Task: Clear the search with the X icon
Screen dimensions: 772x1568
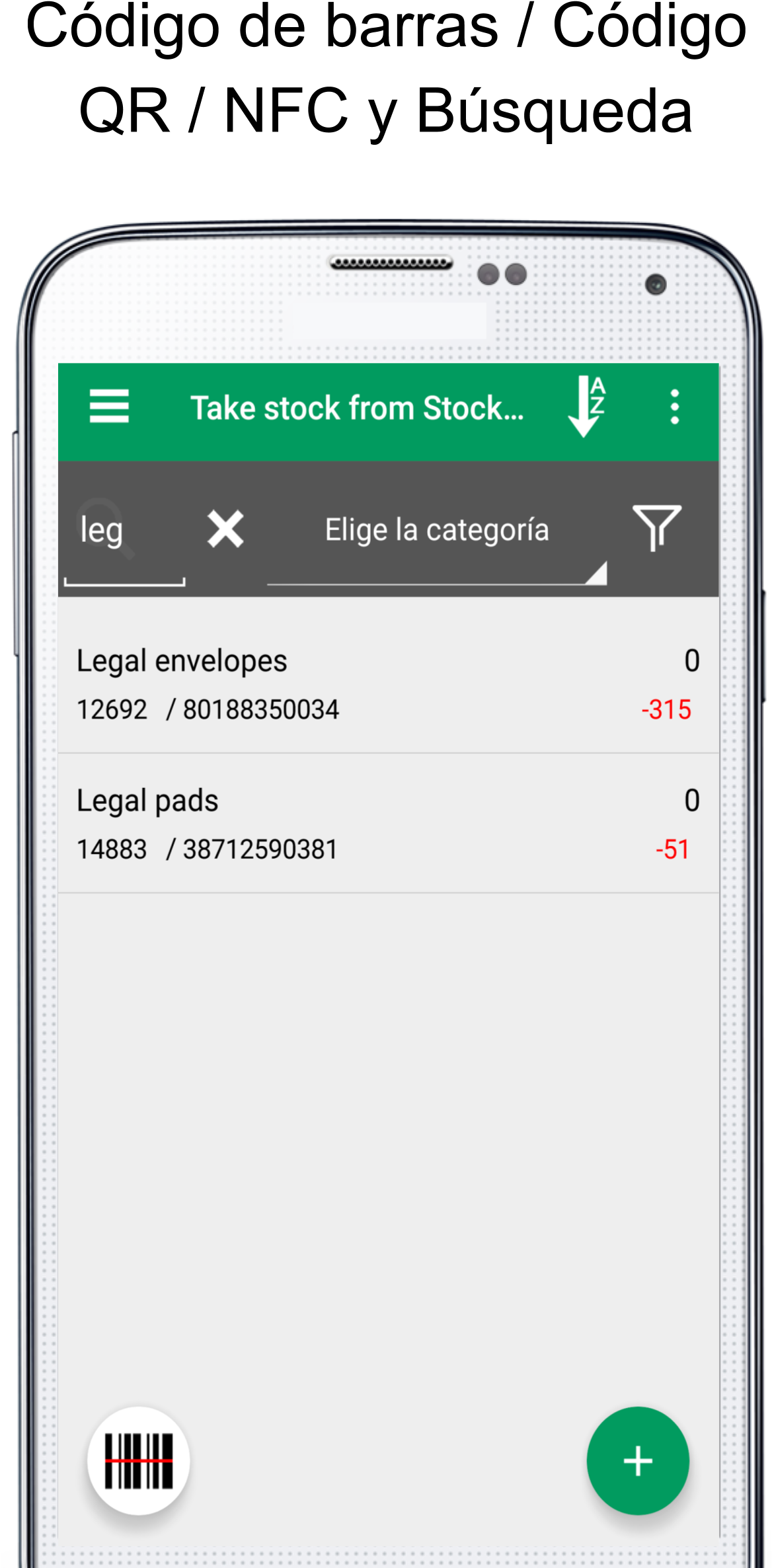Action: click(x=225, y=530)
